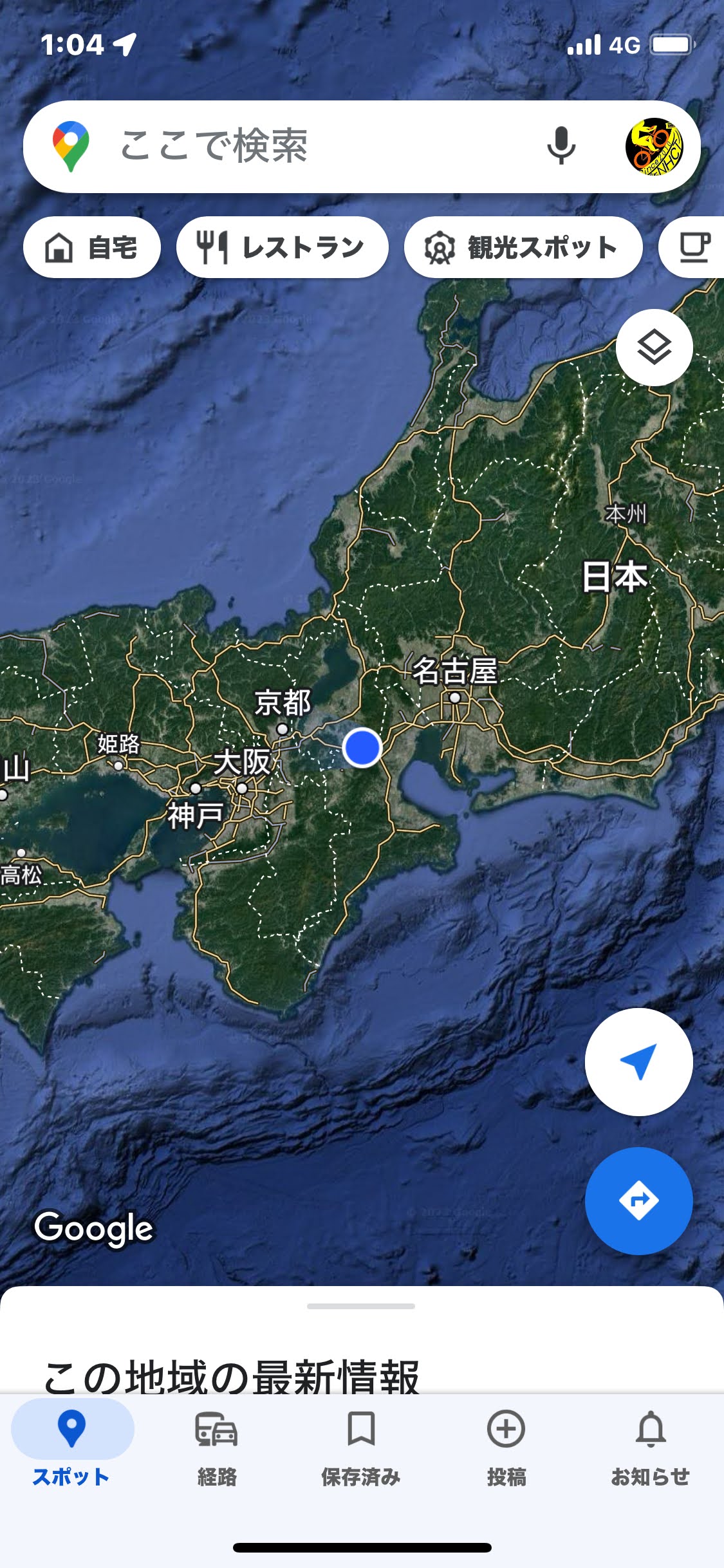
Task: Tap the 名古屋 city label on the map
Action: [454, 671]
